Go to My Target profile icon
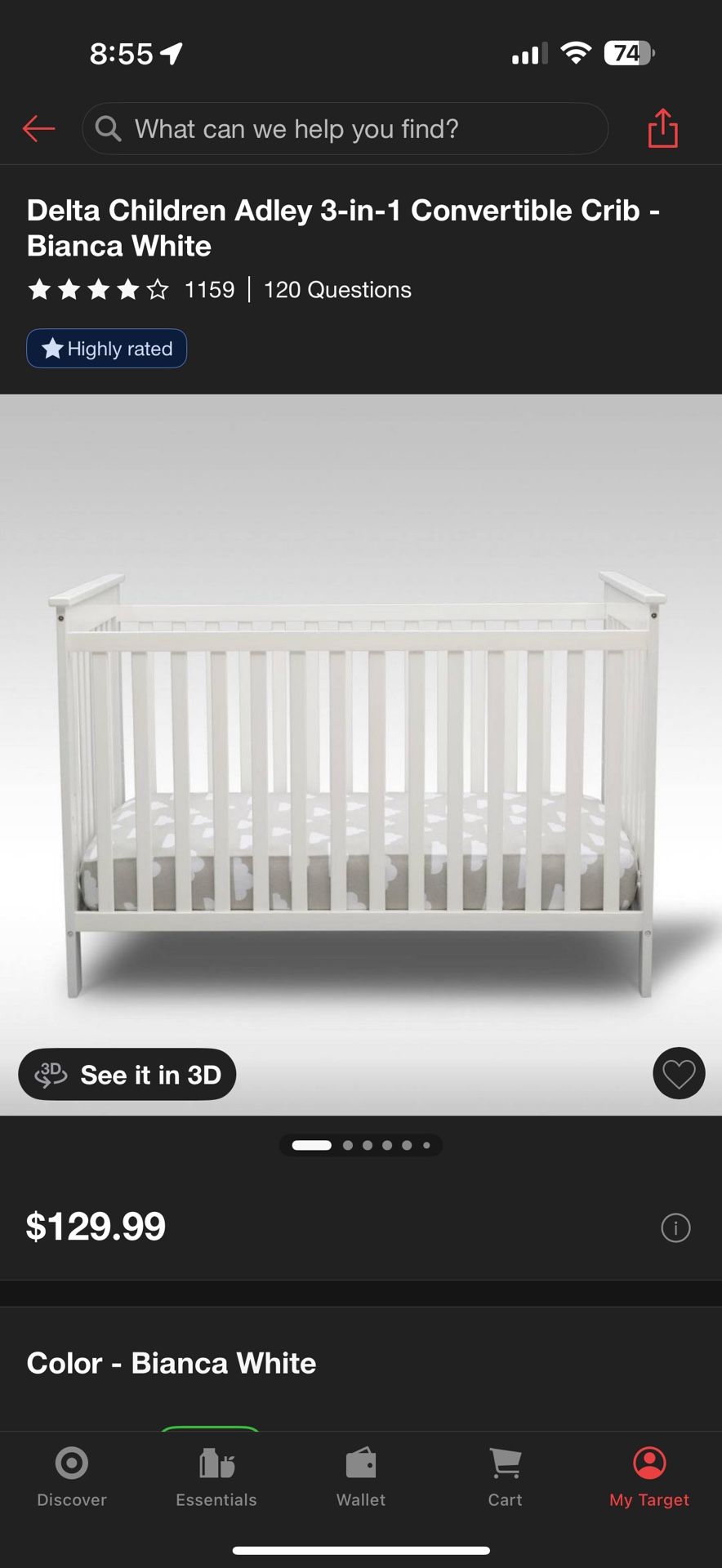This screenshot has width=722, height=1568. [x=648, y=1466]
